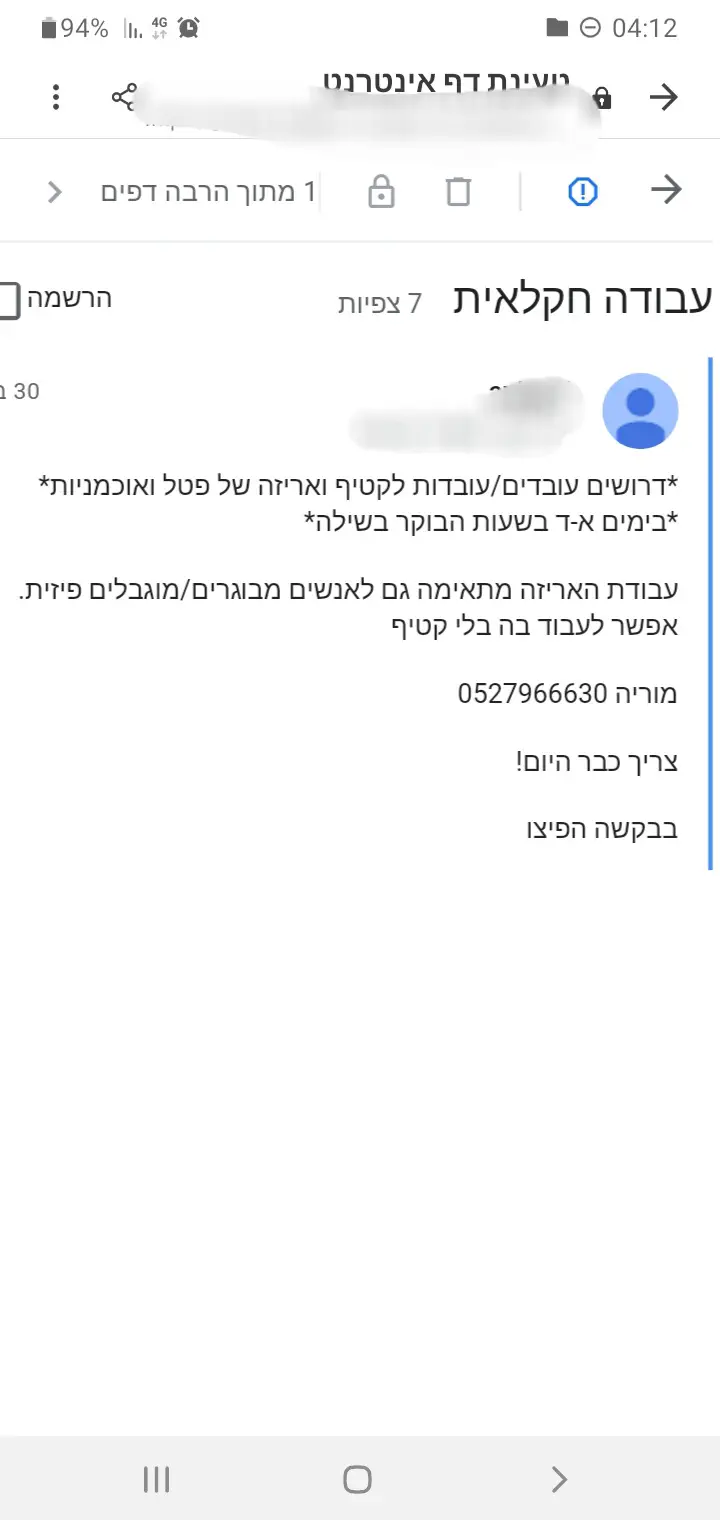
Task: Open recent apps from the navigation bar
Action: (156, 1479)
